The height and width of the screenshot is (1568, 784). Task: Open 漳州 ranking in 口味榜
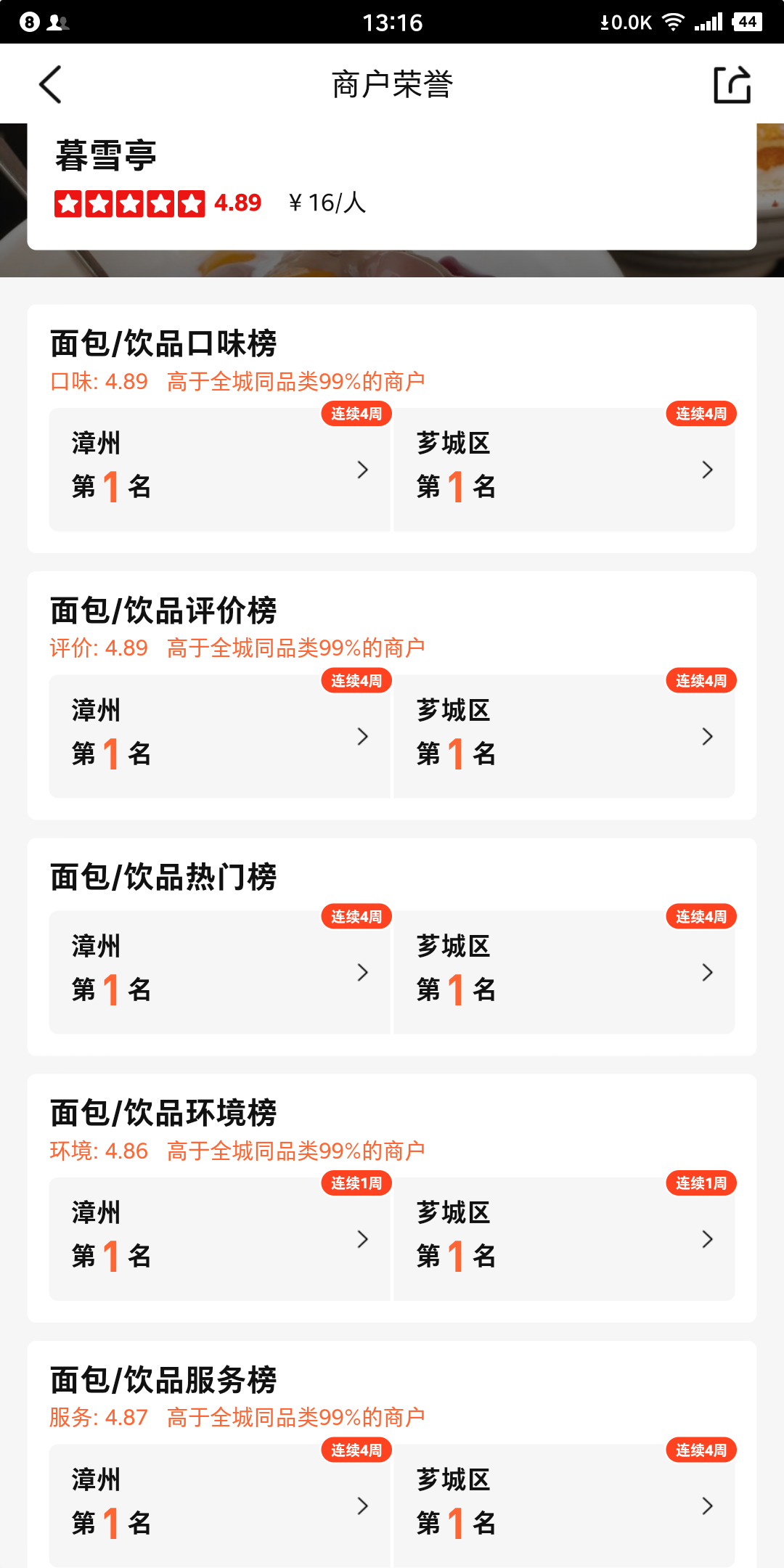(219, 470)
